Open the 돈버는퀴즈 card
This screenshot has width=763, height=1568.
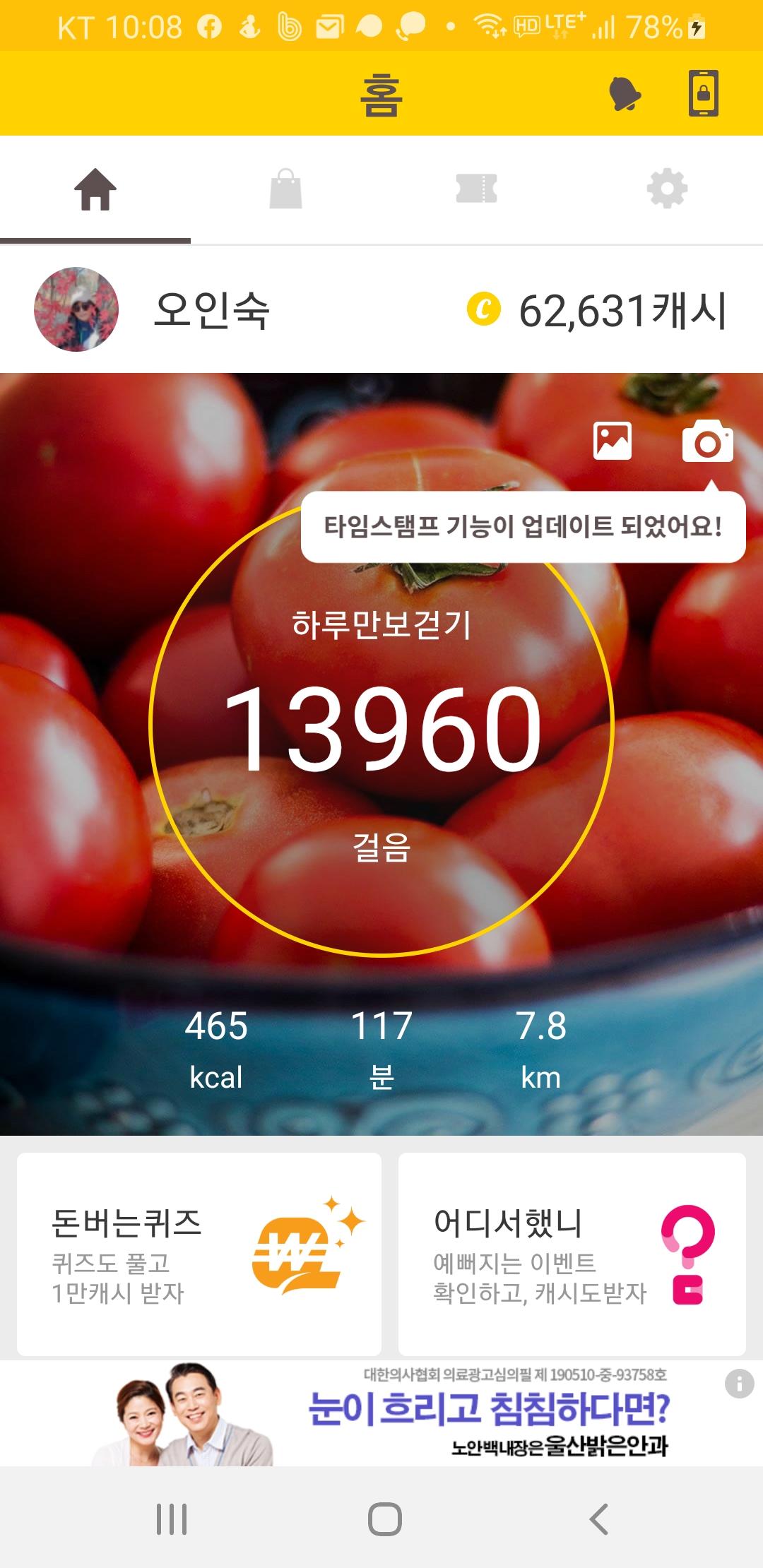(199, 1254)
